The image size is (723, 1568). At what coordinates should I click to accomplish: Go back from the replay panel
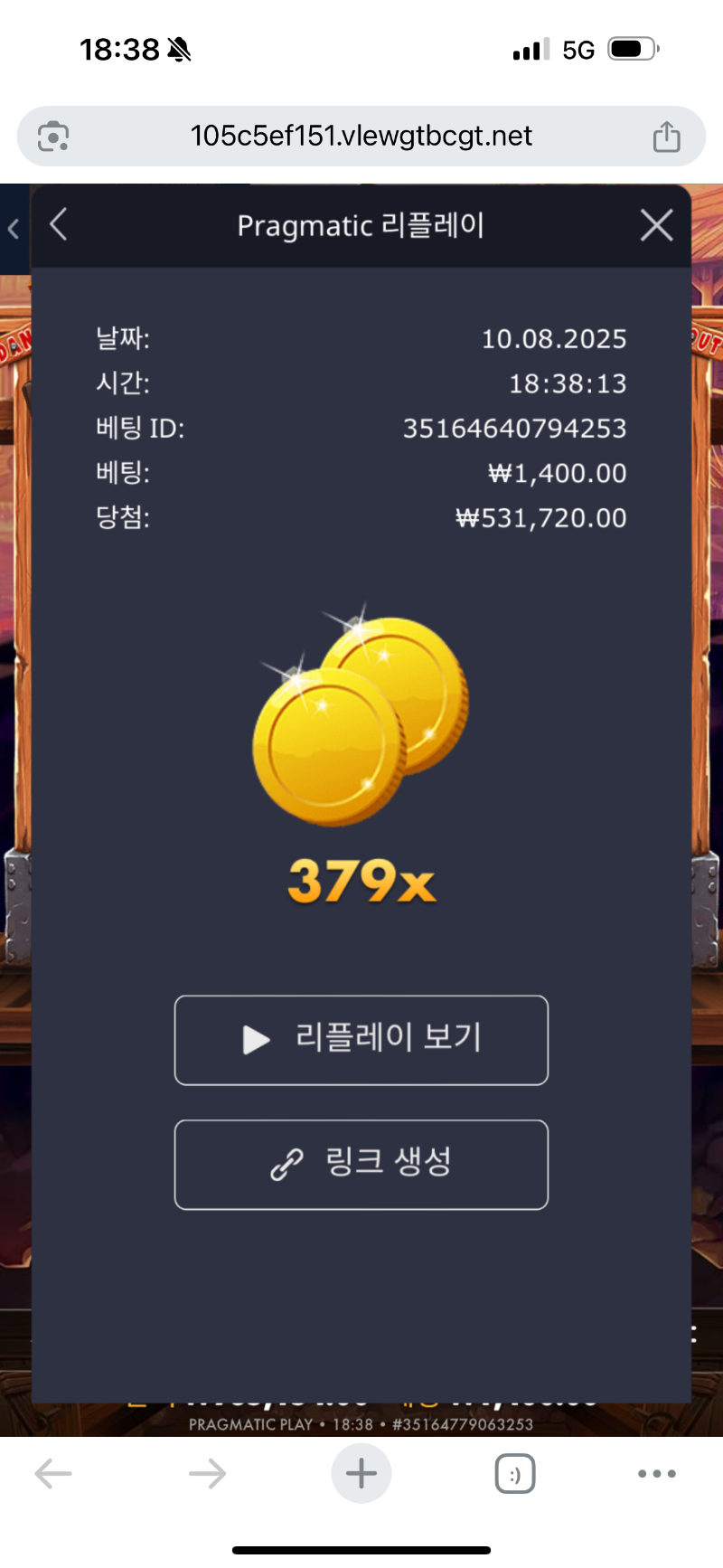[60, 224]
